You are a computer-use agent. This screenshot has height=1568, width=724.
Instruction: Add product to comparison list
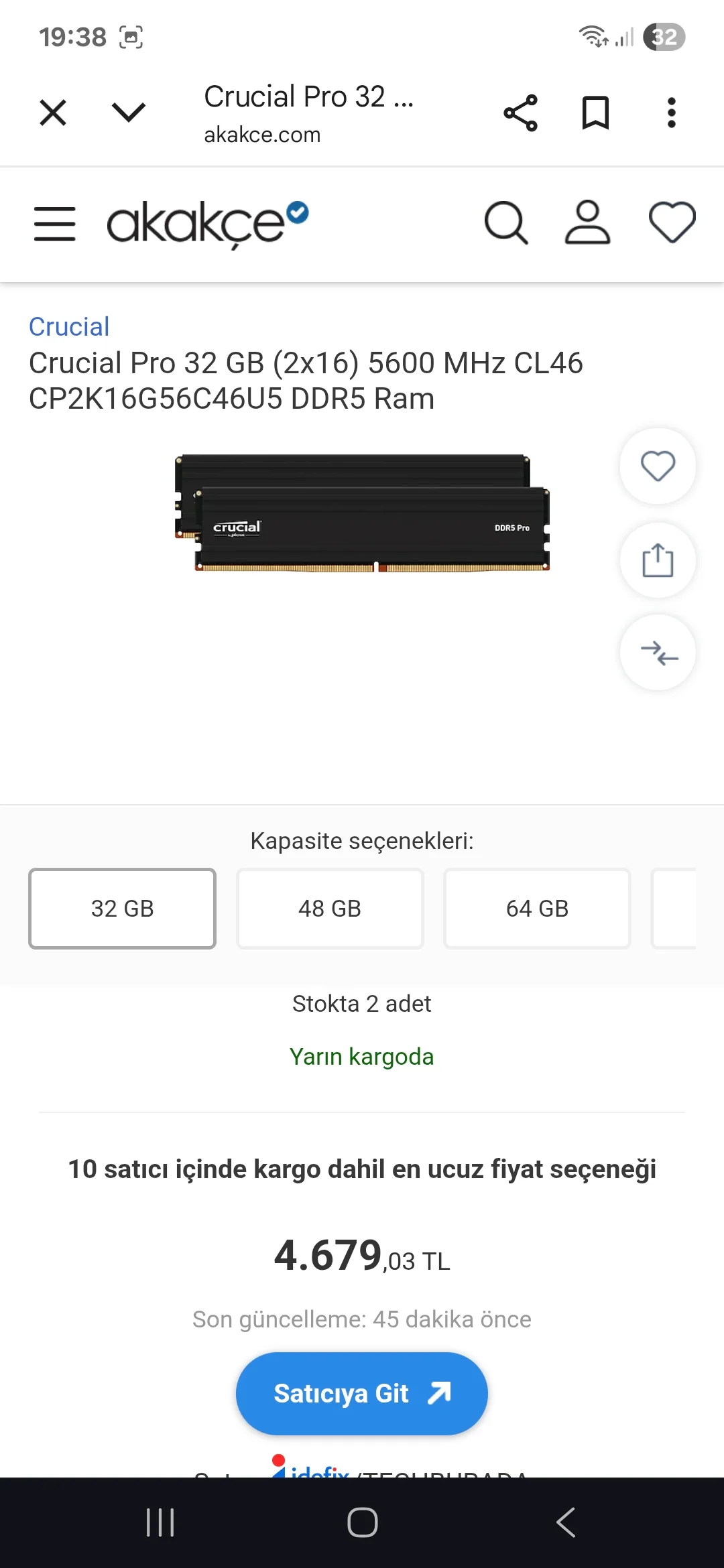click(658, 653)
